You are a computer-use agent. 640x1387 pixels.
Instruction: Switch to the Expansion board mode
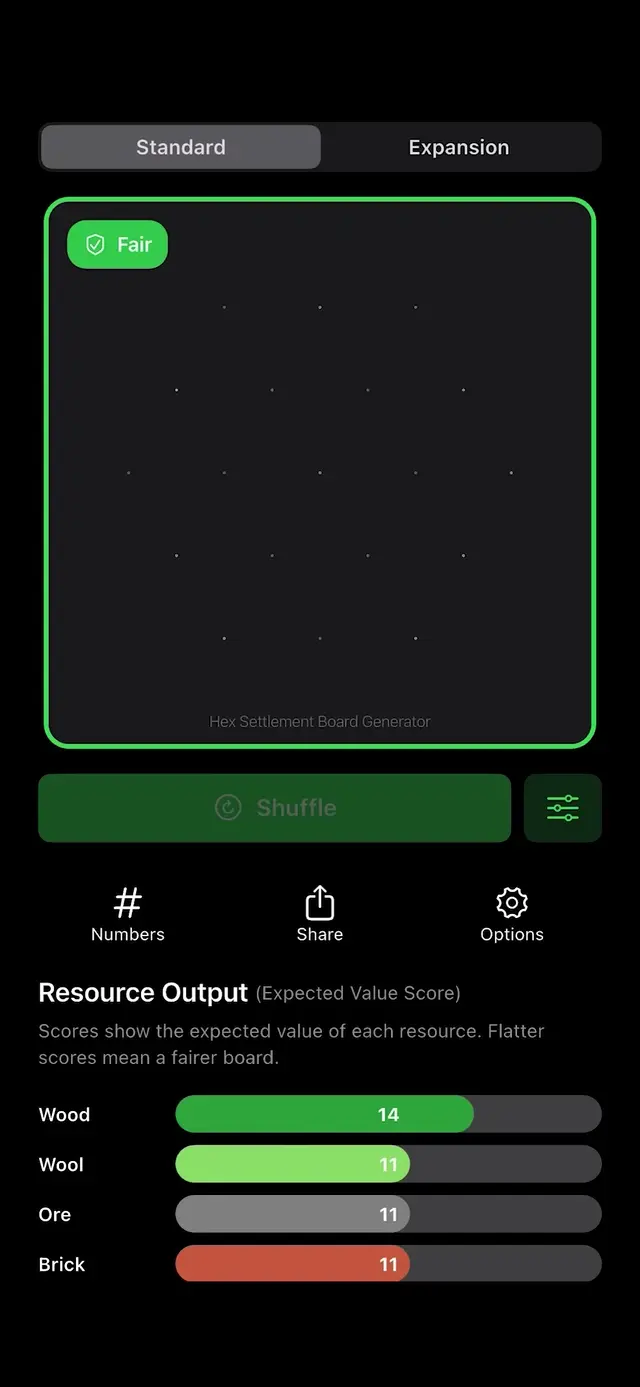459,147
